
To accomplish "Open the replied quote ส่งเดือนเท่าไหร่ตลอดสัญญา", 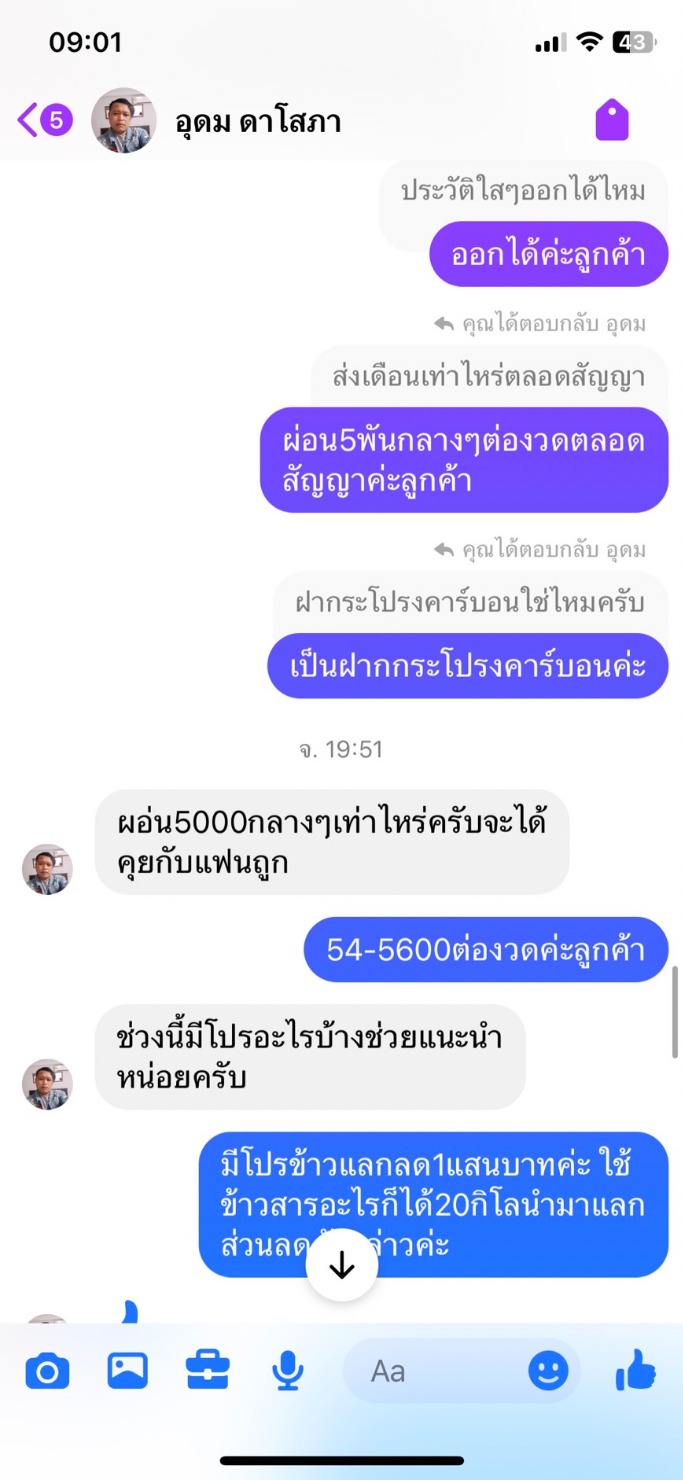I will tap(488, 377).
